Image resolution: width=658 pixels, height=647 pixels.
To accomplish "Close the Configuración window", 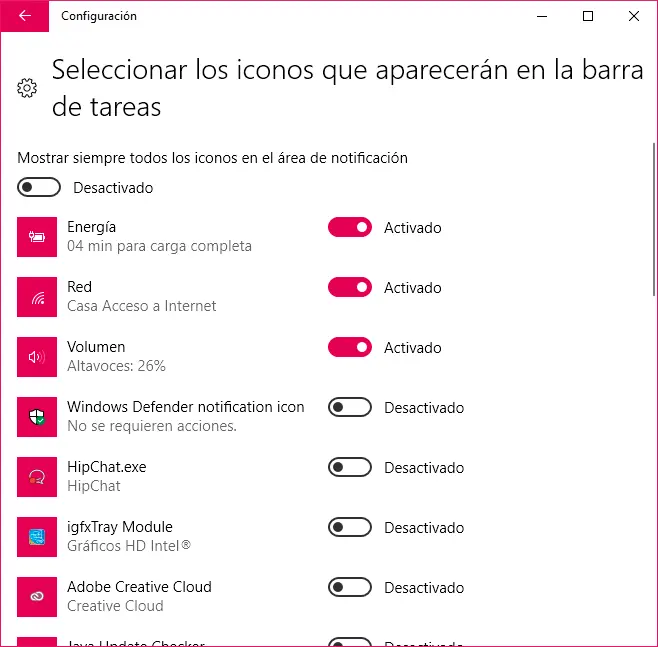I will coord(634,16).
